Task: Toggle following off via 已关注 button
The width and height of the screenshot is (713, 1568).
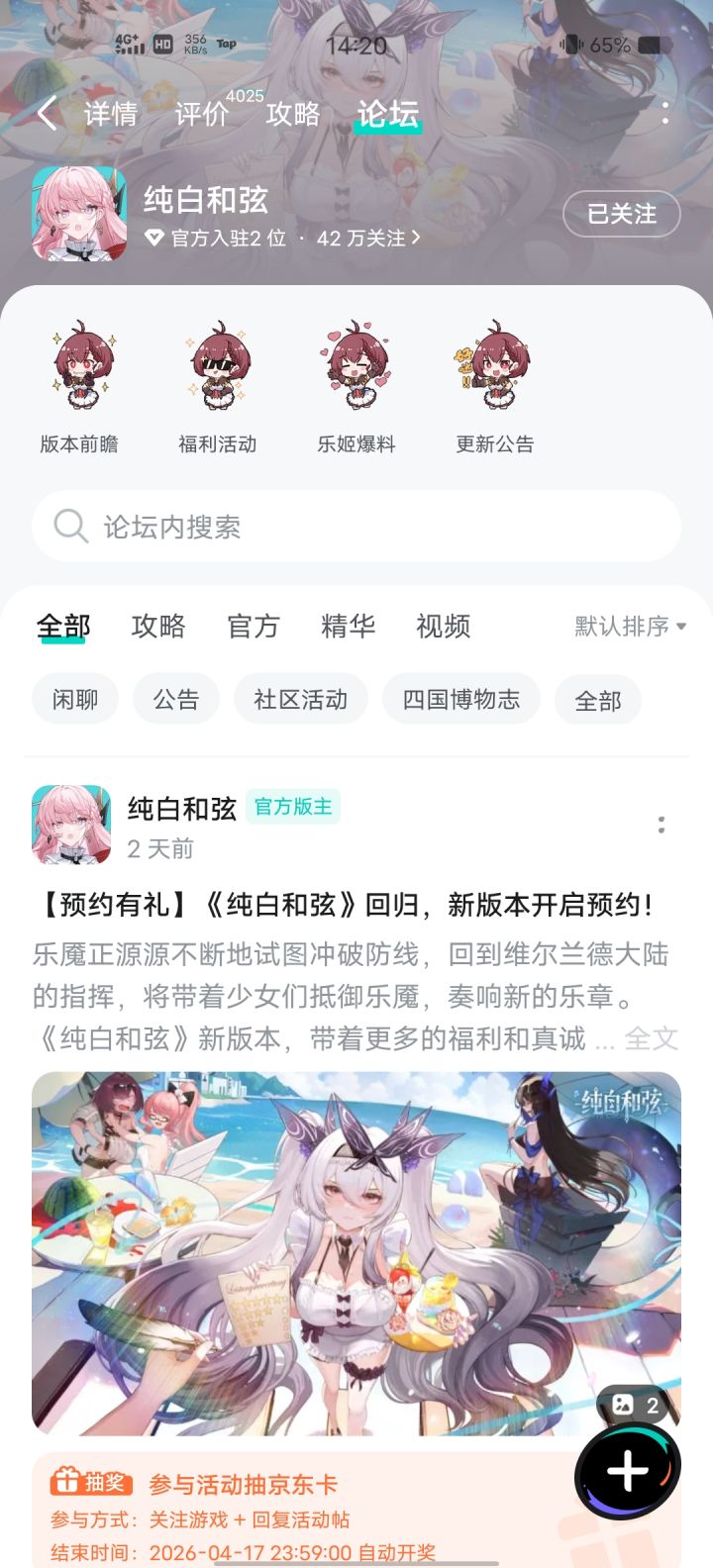Action: 621,214
